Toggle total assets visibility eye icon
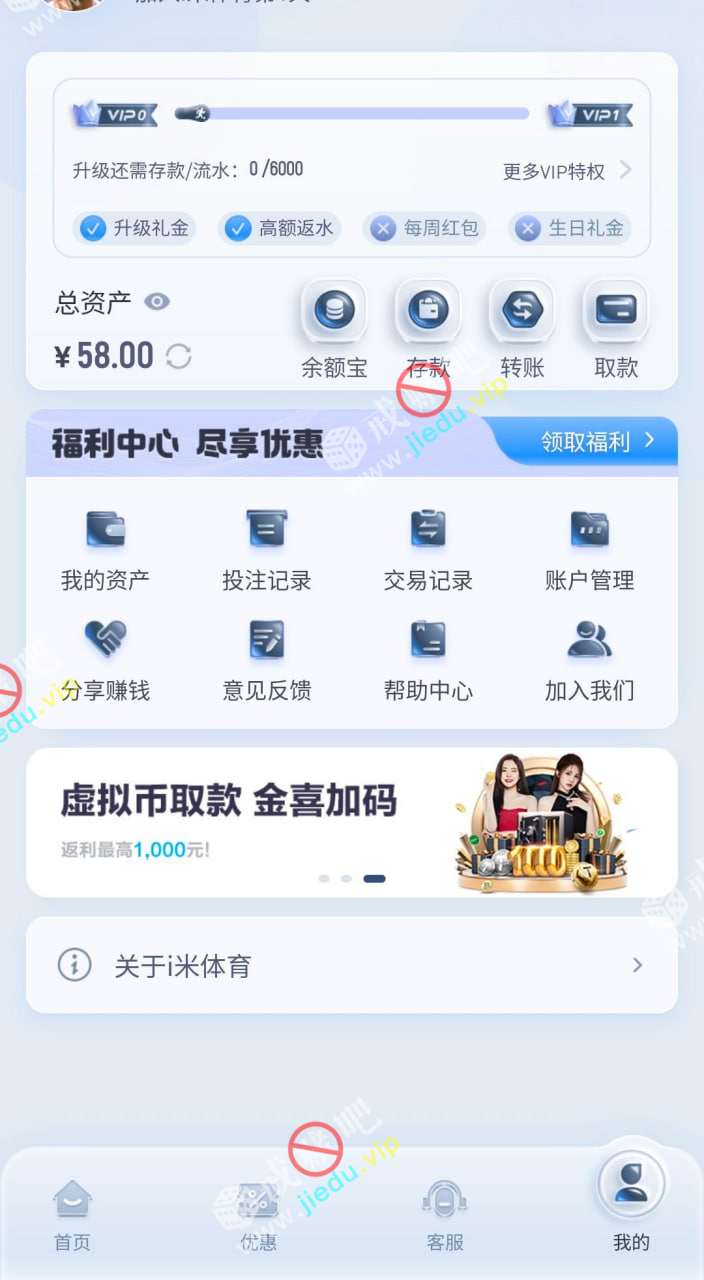The image size is (704, 1280). click(x=157, y=302)
